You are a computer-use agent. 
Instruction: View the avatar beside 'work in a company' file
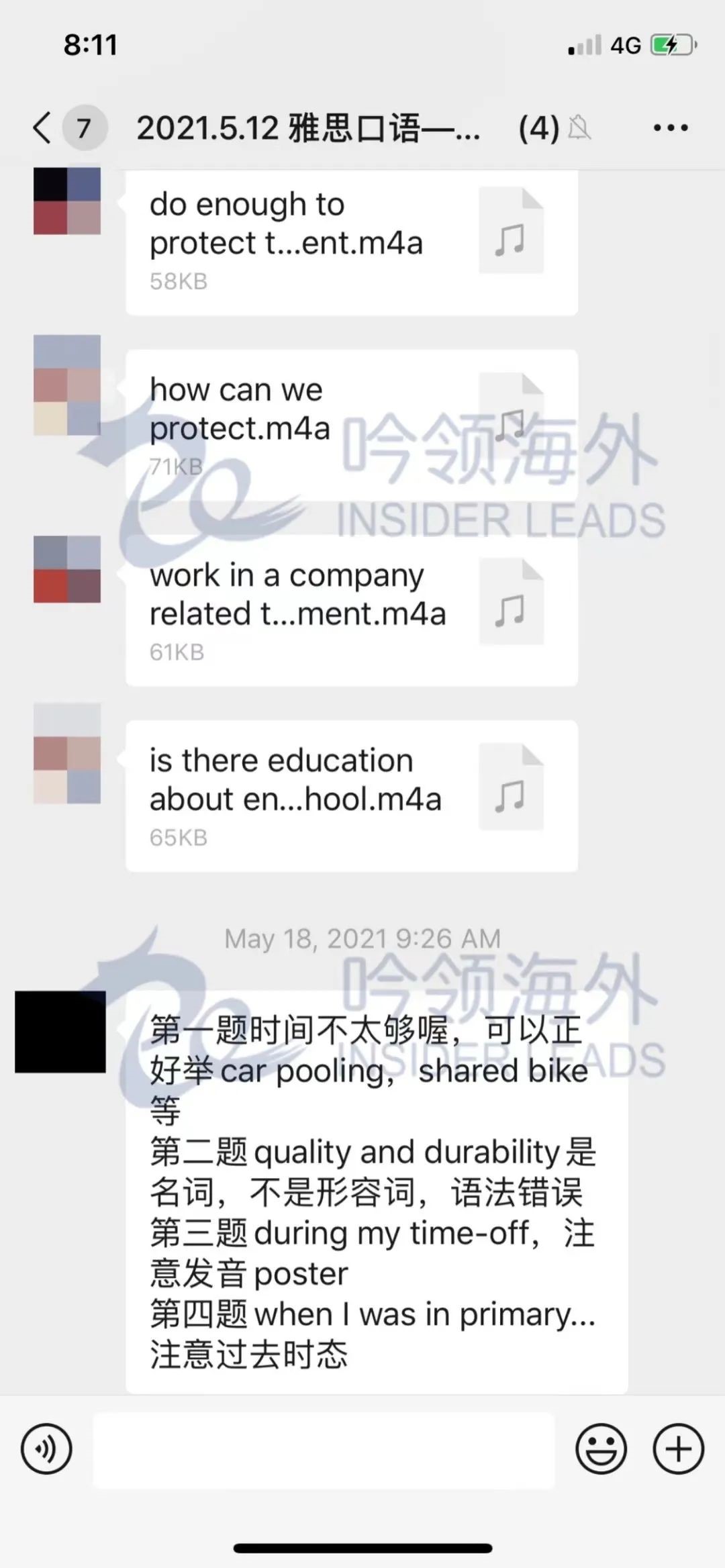click(x=67, y=569)
